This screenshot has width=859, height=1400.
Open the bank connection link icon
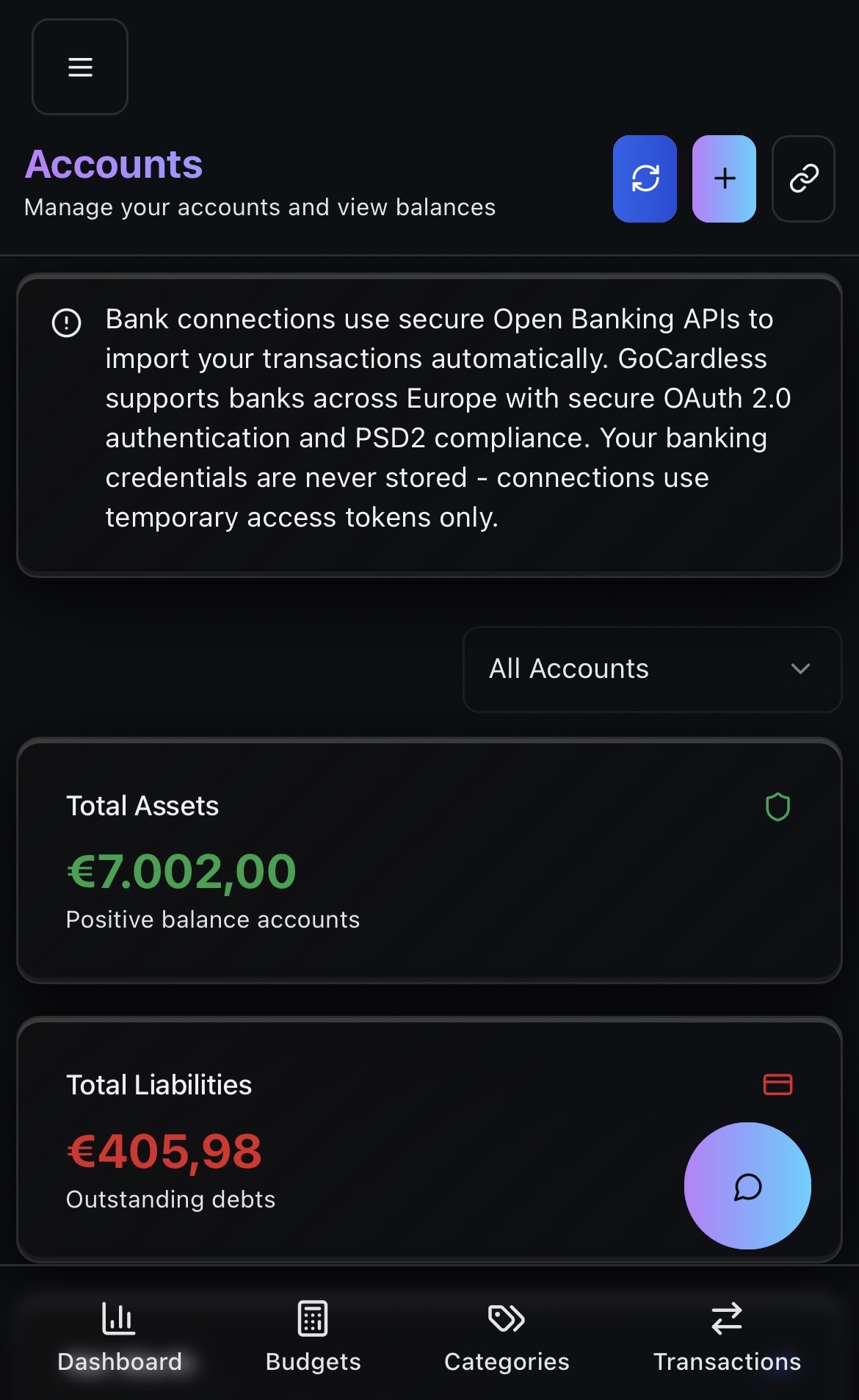tap(803, 178)
